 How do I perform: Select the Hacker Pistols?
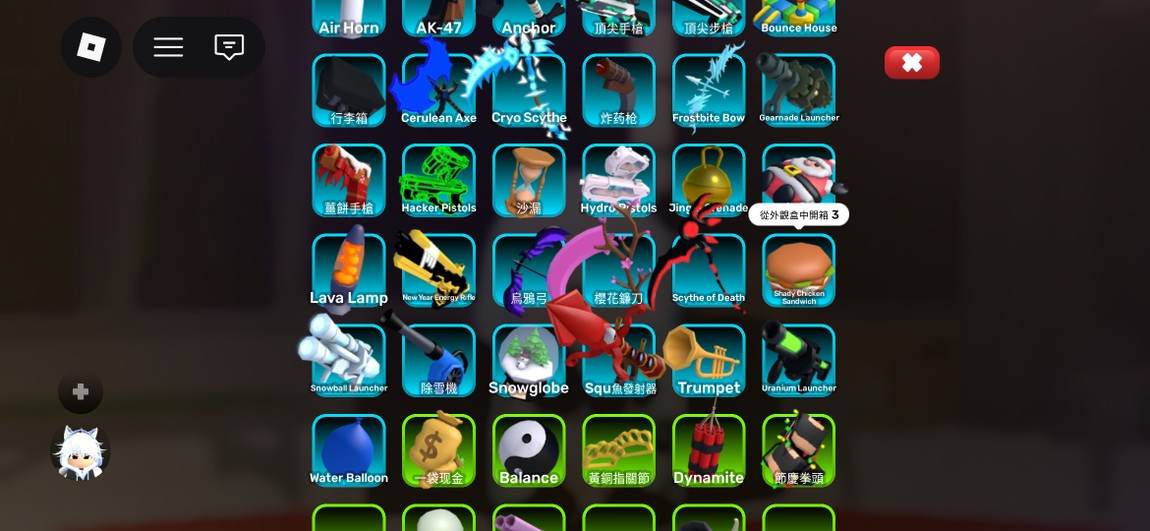[x=438, y=180]
